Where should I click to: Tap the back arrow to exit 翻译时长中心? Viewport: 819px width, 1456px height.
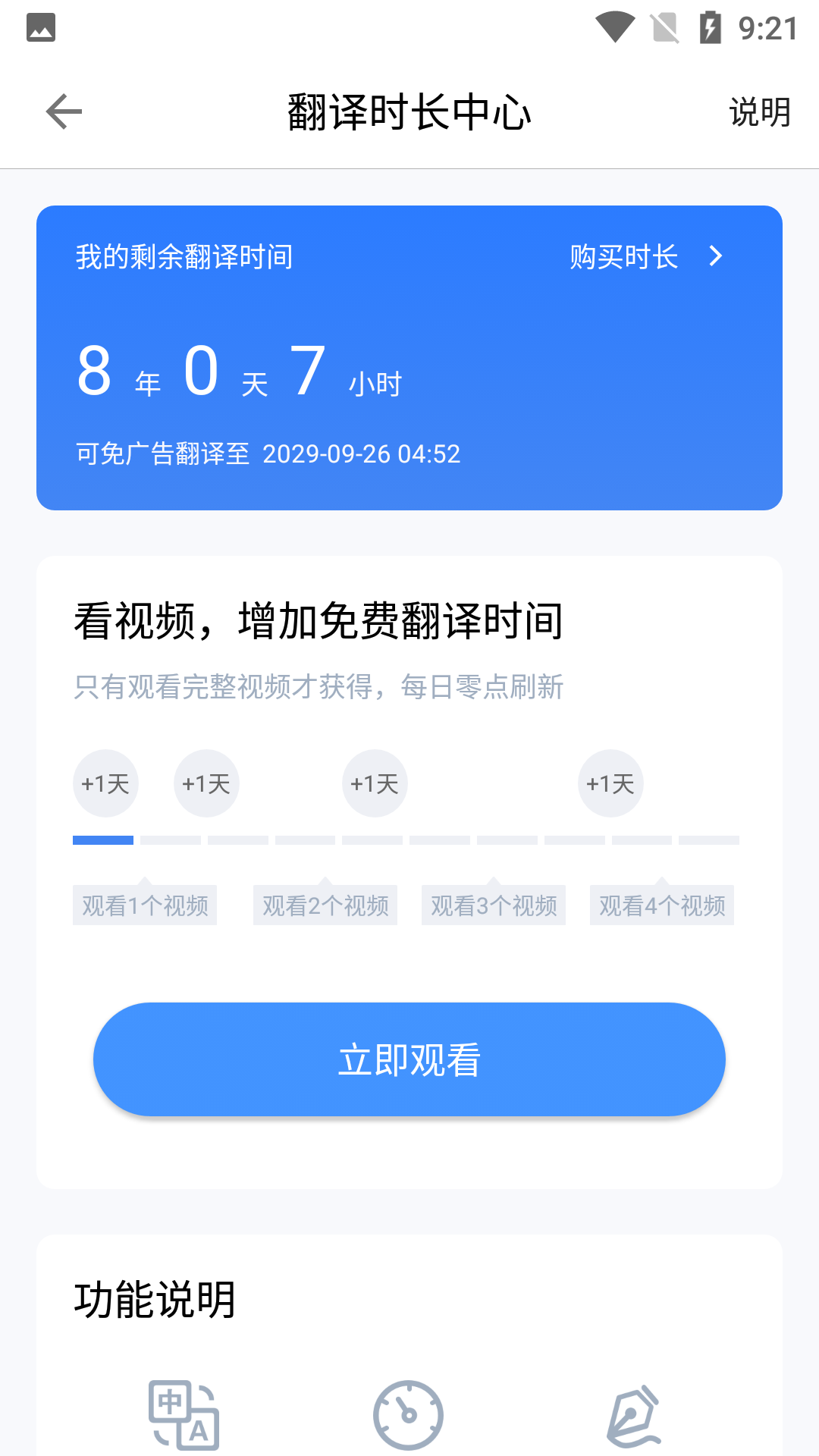(x=63, y=111)
